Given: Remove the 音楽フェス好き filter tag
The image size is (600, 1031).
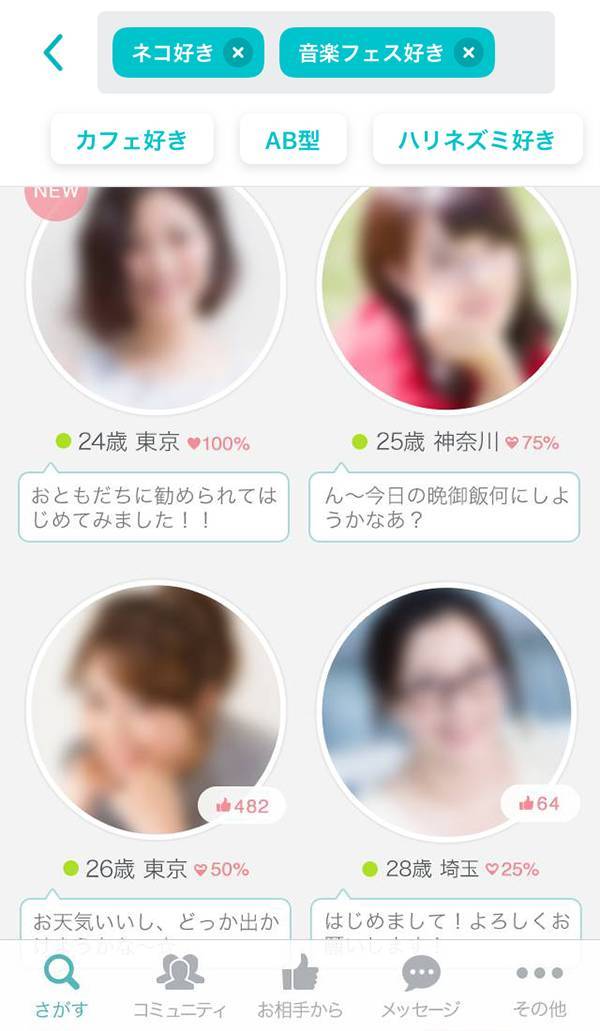Looking at the screenshot, I should pyautogui.click(x=467, y=53).
